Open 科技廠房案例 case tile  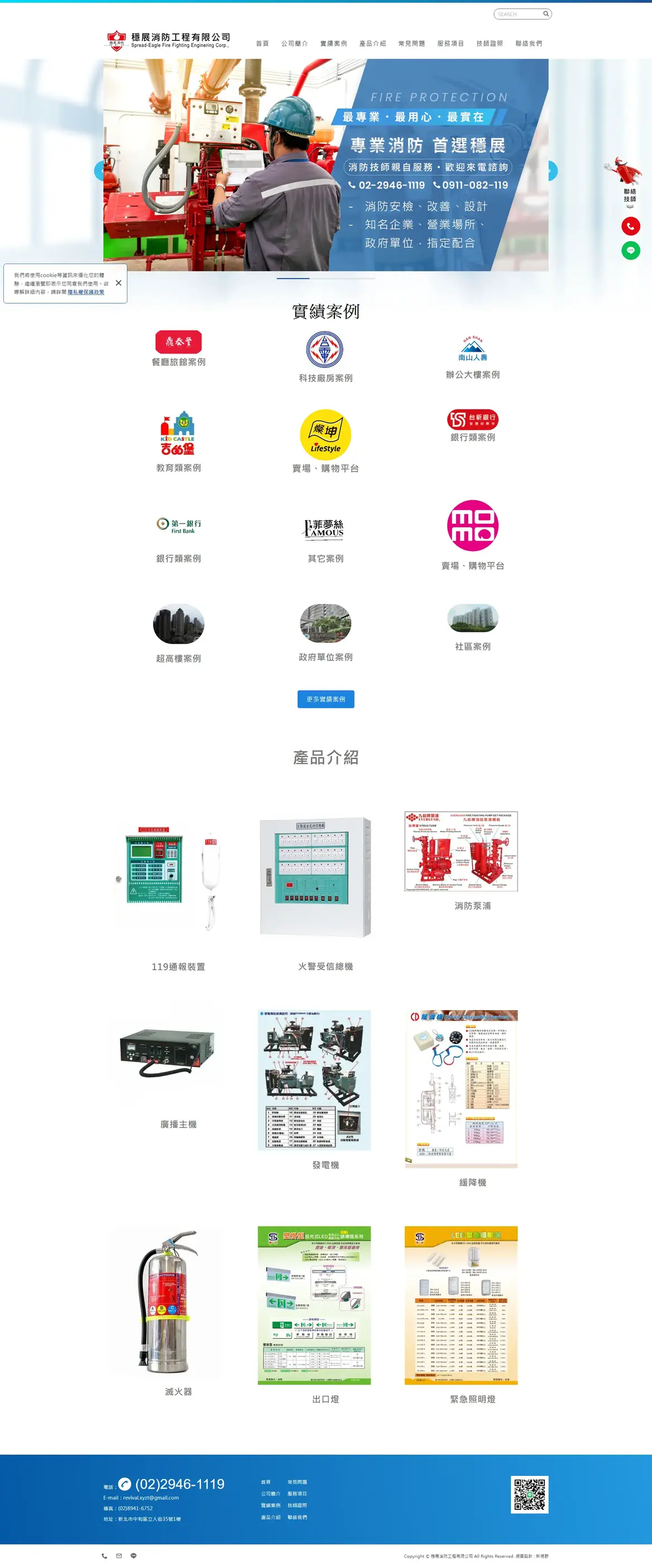pos(325,357)
